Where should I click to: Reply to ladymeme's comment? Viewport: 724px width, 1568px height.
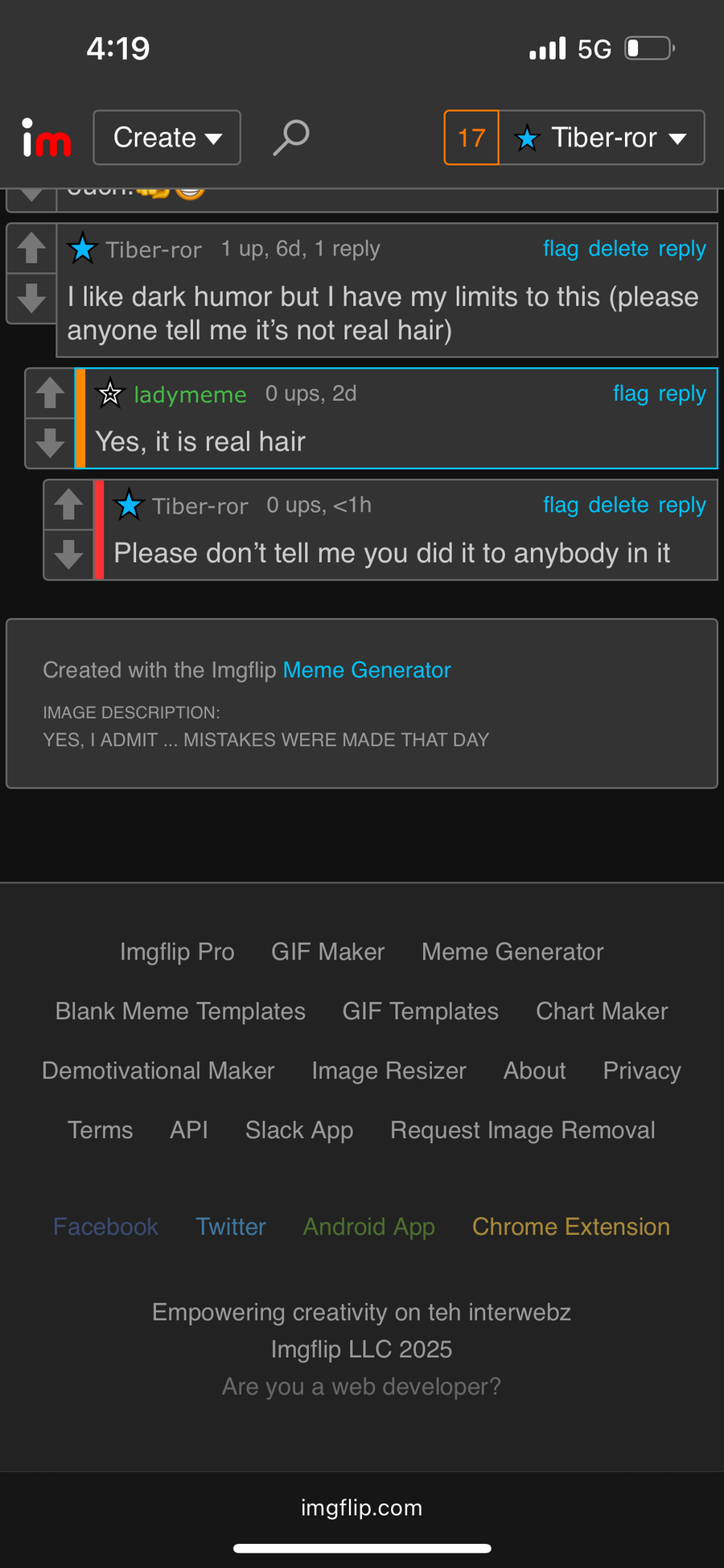click(682, 394)
